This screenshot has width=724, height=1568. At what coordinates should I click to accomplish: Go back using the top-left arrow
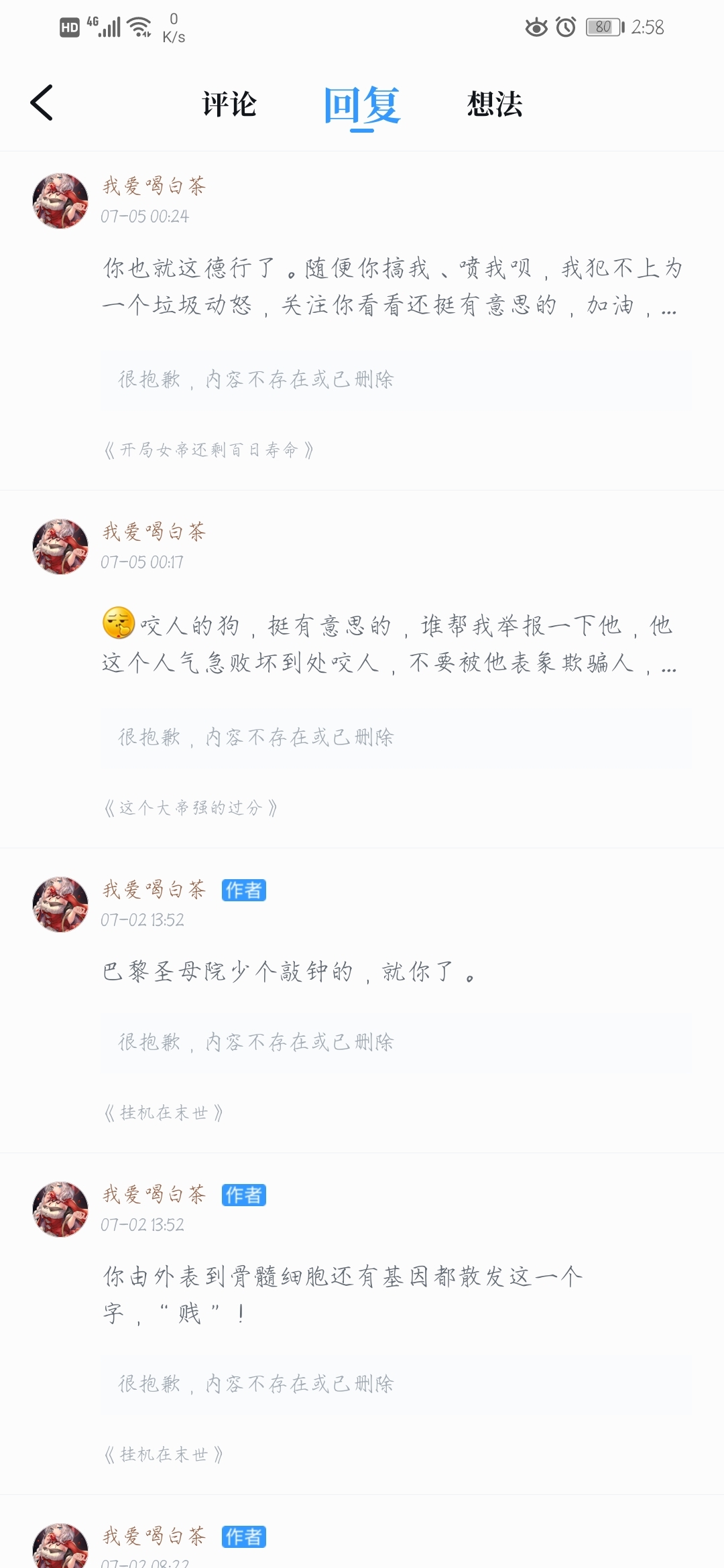[42, 103]
